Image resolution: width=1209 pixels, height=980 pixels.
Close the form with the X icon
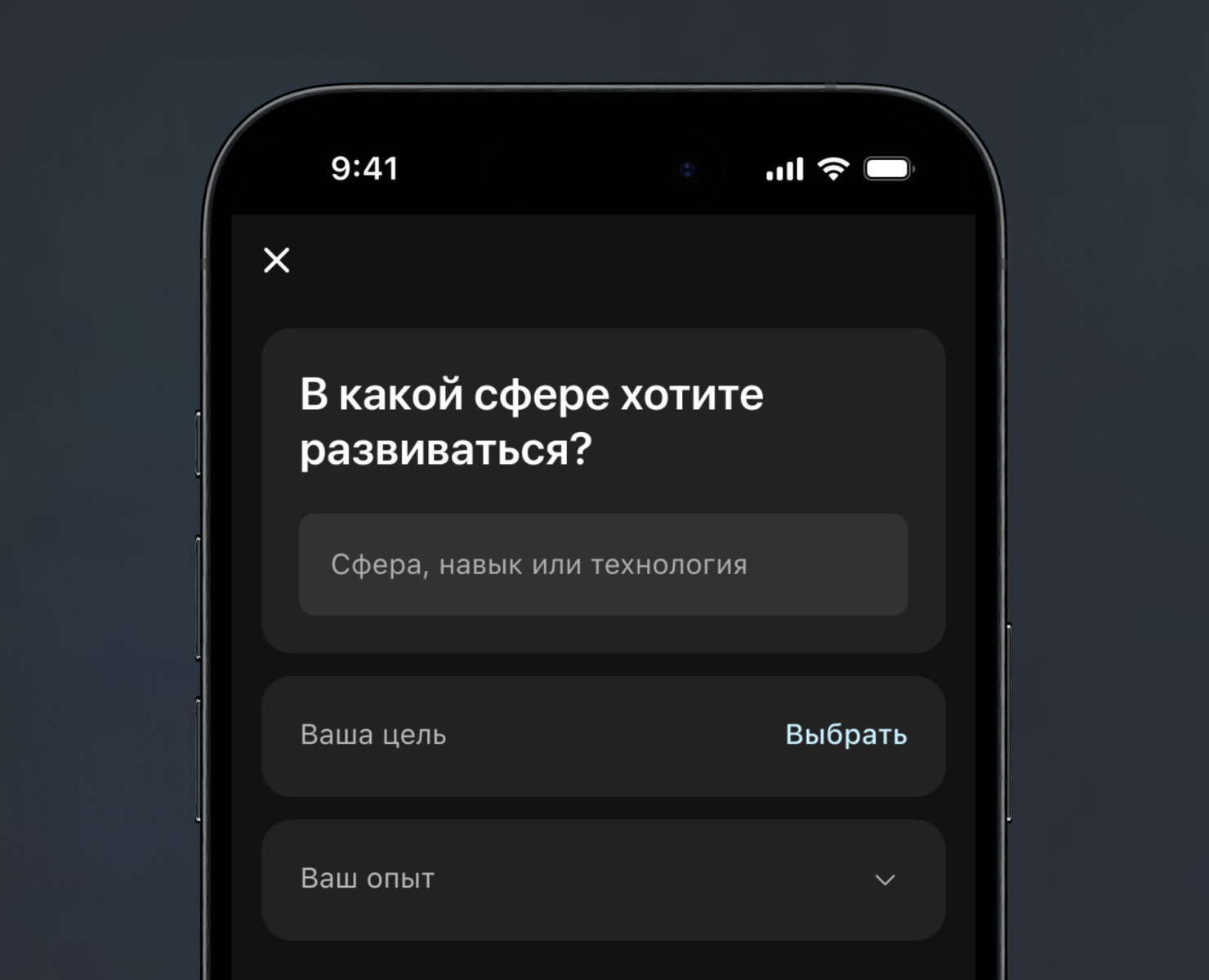coord(277,261)
